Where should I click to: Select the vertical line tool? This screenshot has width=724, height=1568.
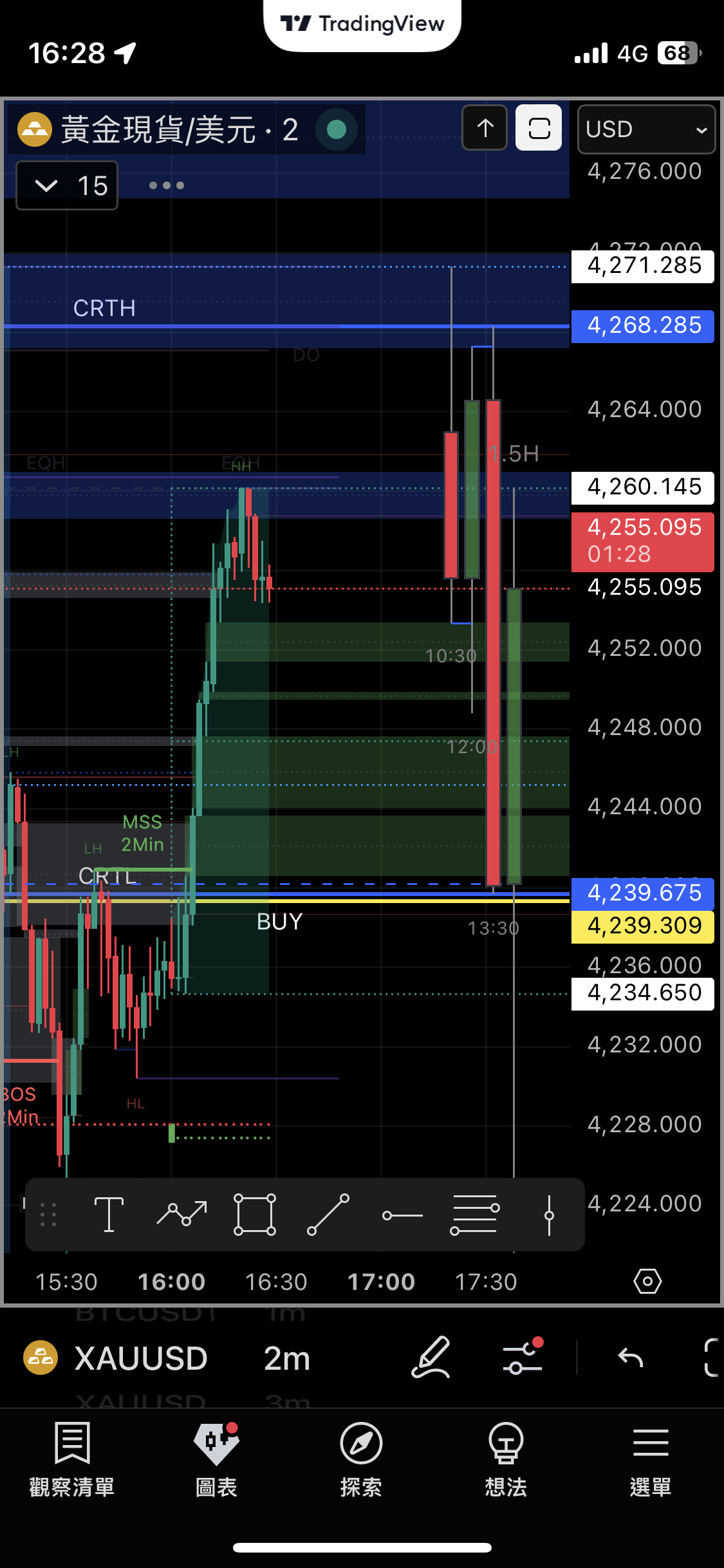tap(549, 1215)
